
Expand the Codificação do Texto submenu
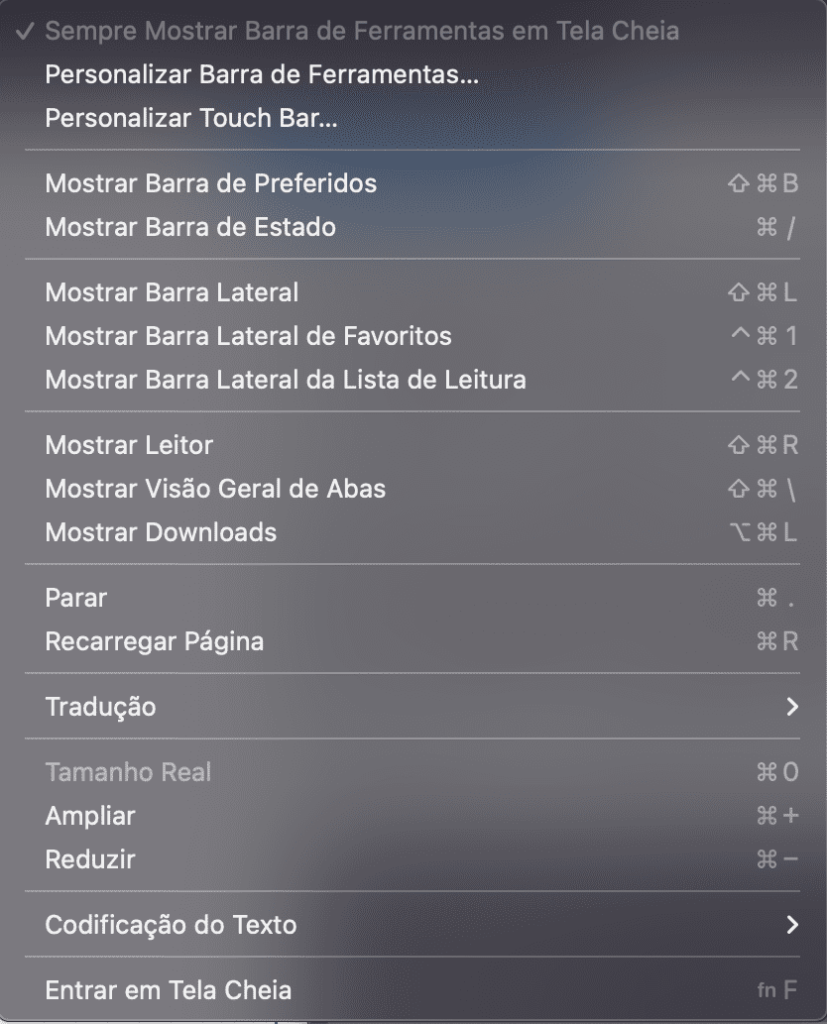click(171, 925)
